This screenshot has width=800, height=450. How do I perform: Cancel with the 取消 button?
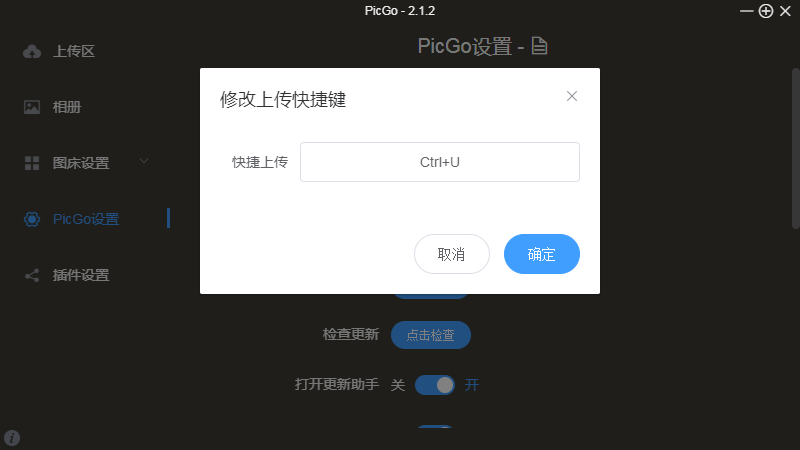(452, 254)
